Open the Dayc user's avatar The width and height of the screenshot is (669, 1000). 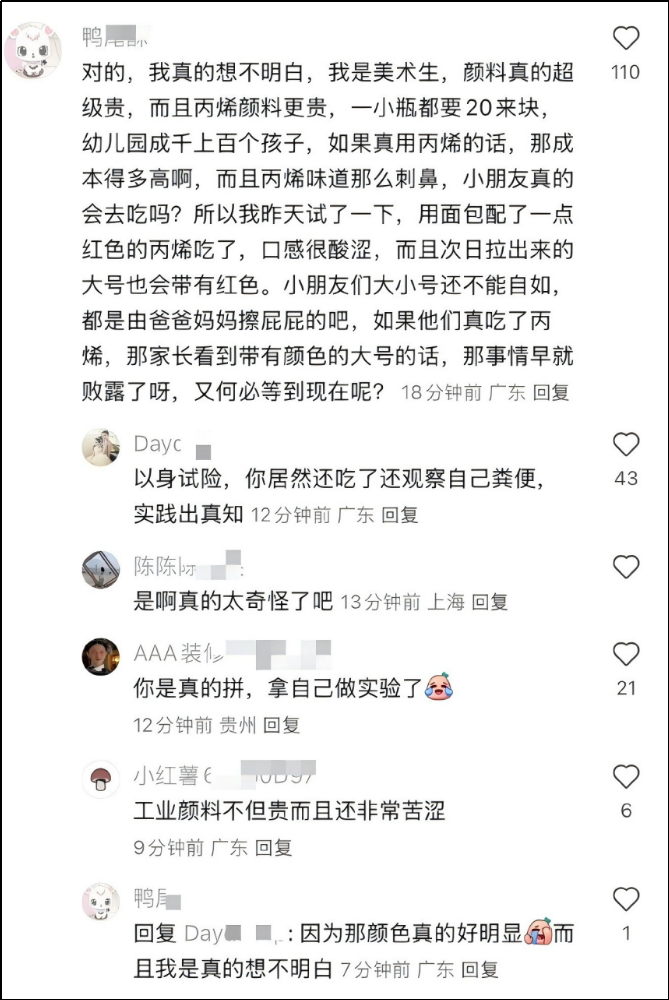click(101, 447)
